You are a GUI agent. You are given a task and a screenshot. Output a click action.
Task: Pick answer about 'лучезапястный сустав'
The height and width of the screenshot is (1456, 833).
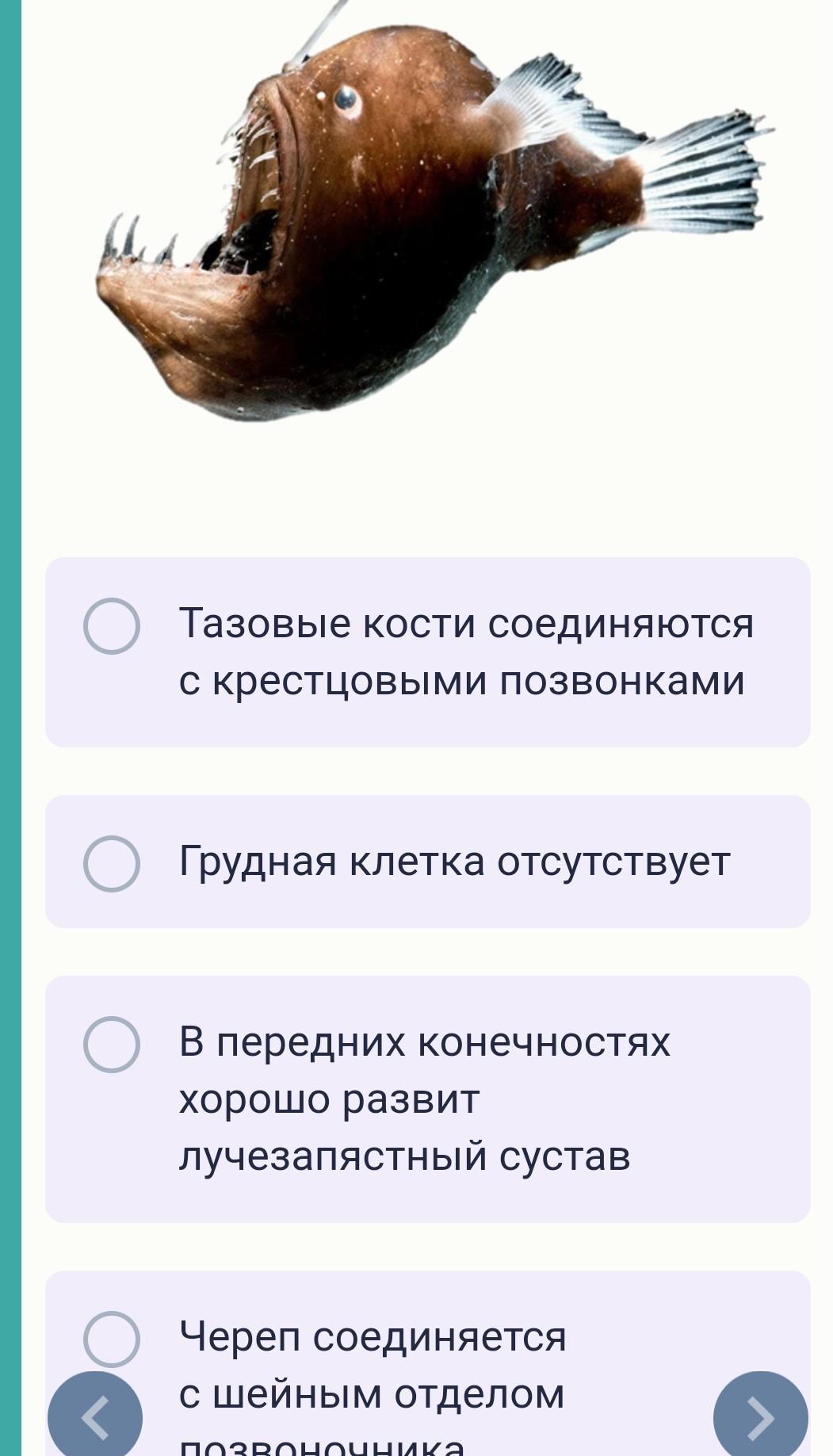pyautogui.click(x=428, y=1099)
